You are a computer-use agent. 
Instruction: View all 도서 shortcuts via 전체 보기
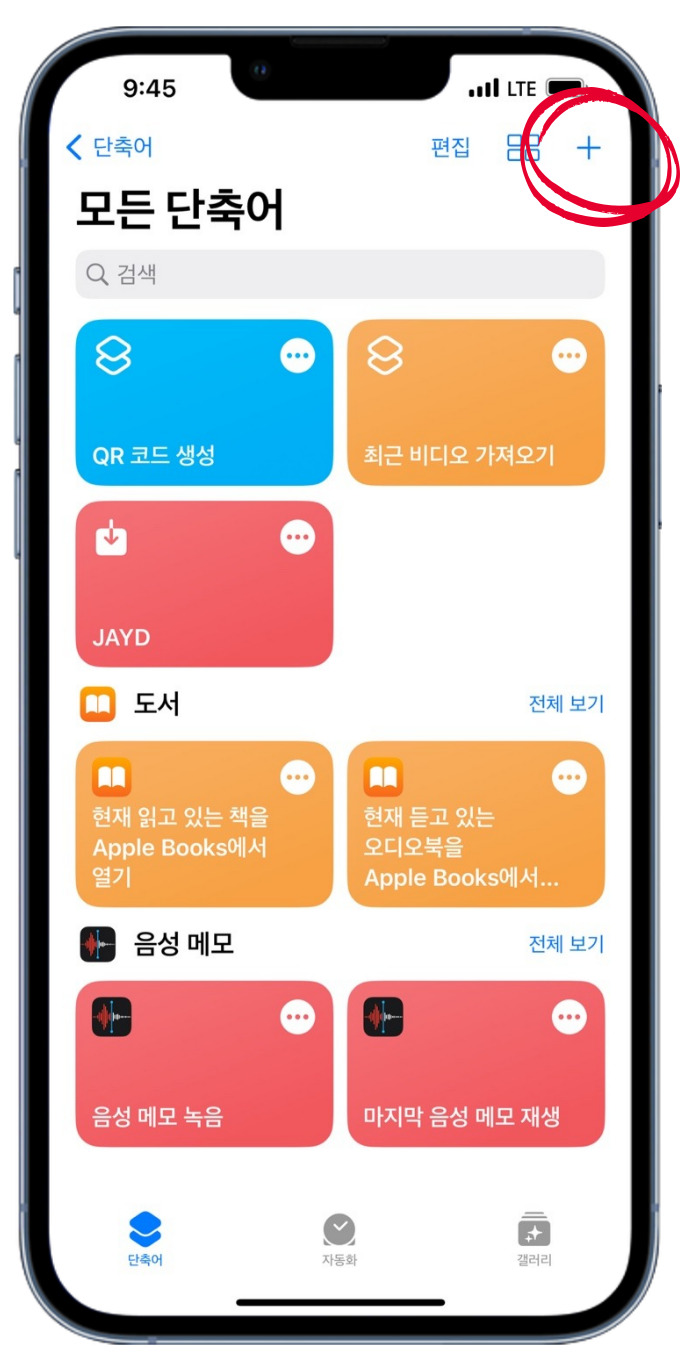[x=566, y=704]
